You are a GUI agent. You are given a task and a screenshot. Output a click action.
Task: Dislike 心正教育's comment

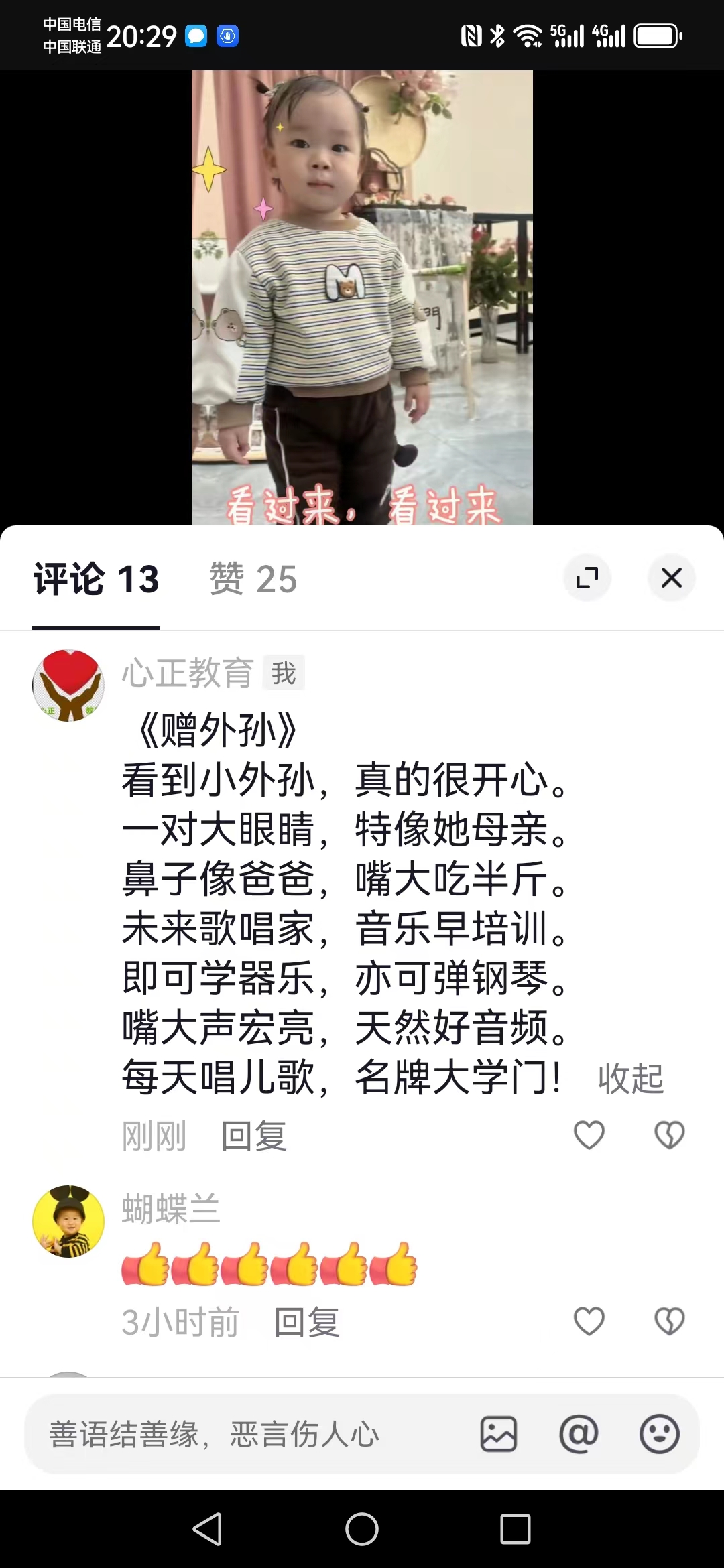669,1135
